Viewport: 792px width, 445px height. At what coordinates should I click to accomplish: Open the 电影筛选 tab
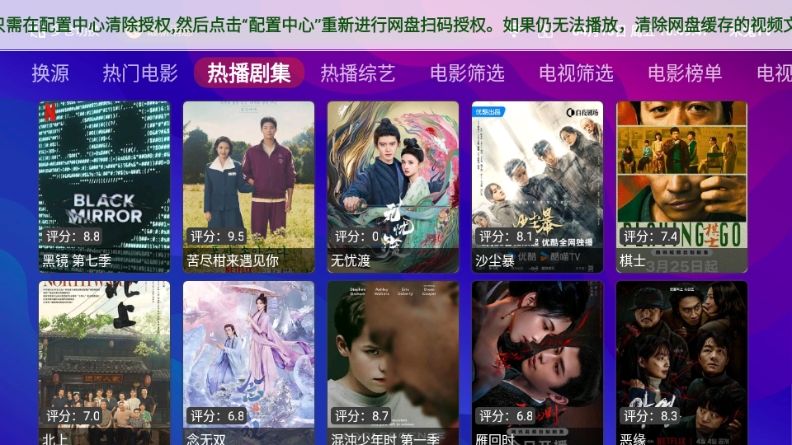[467, 73]
